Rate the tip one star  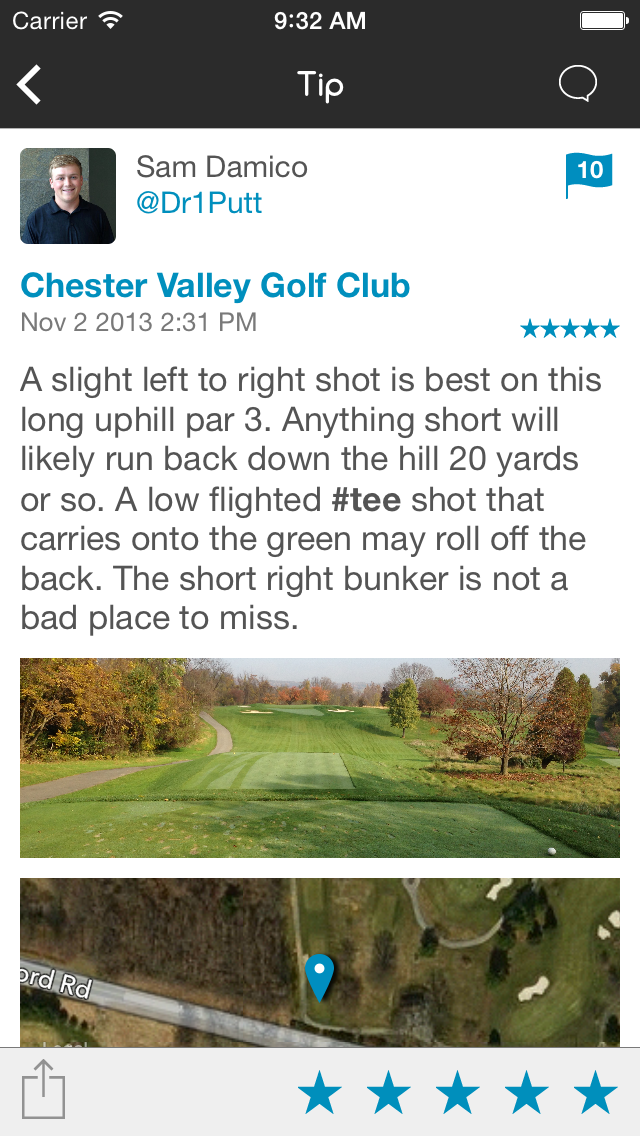click(320, 1092)
